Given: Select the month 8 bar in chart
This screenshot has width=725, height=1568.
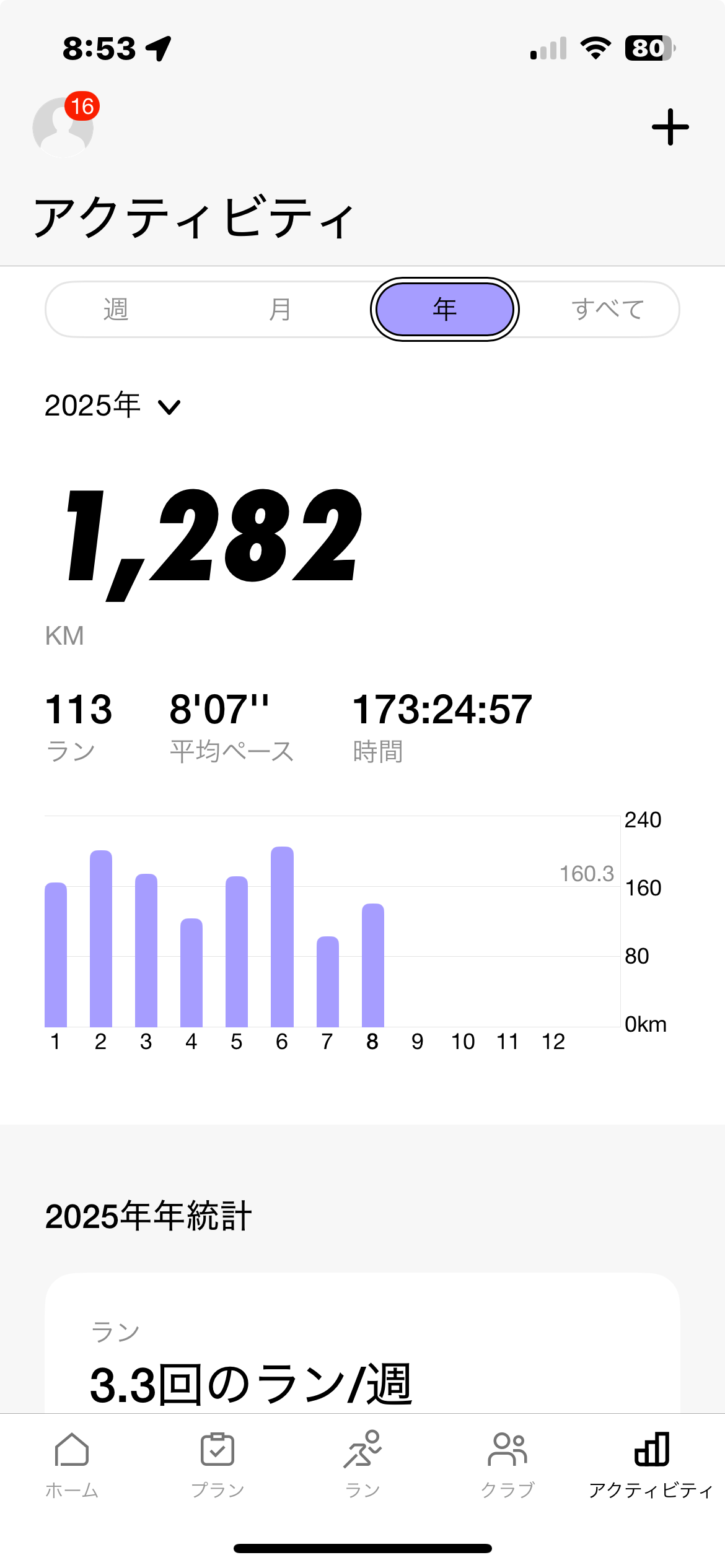Looking at the screenshot, I should click(x=373, y=965).
